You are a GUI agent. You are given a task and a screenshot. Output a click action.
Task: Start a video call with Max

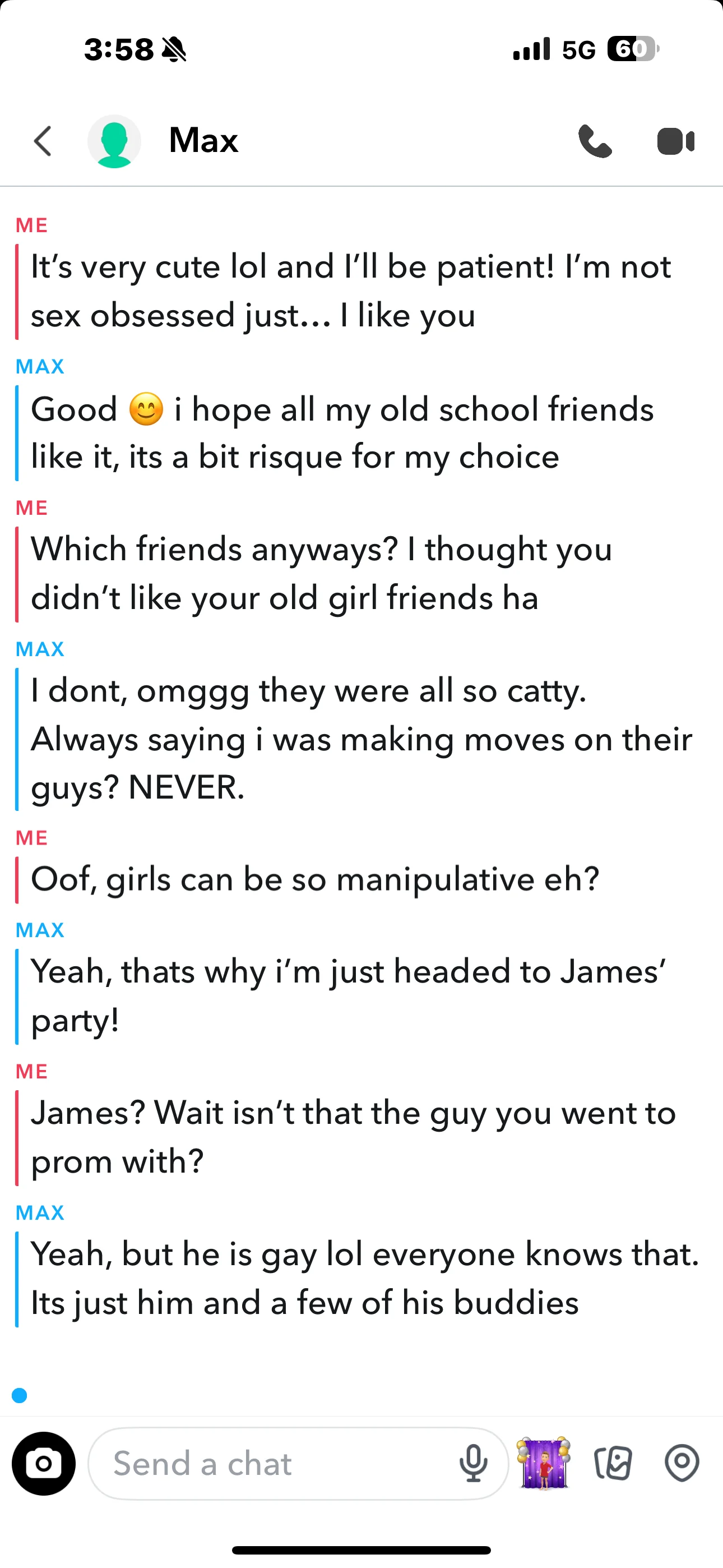(675, 141)
